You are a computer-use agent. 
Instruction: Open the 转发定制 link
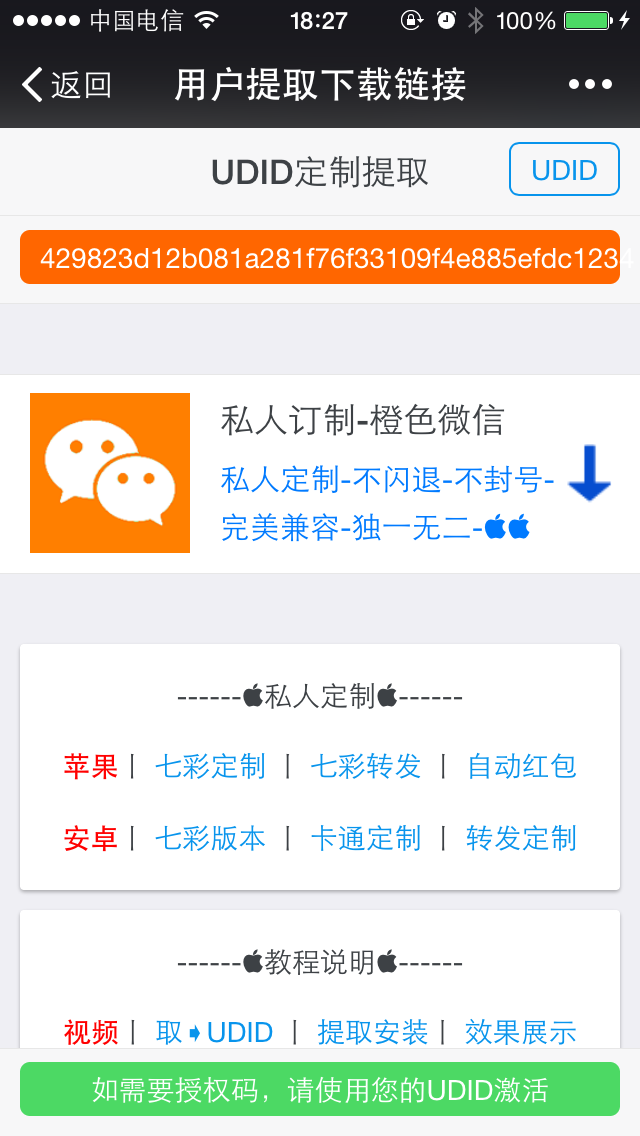pyautogui.click(x=522, y=838)
